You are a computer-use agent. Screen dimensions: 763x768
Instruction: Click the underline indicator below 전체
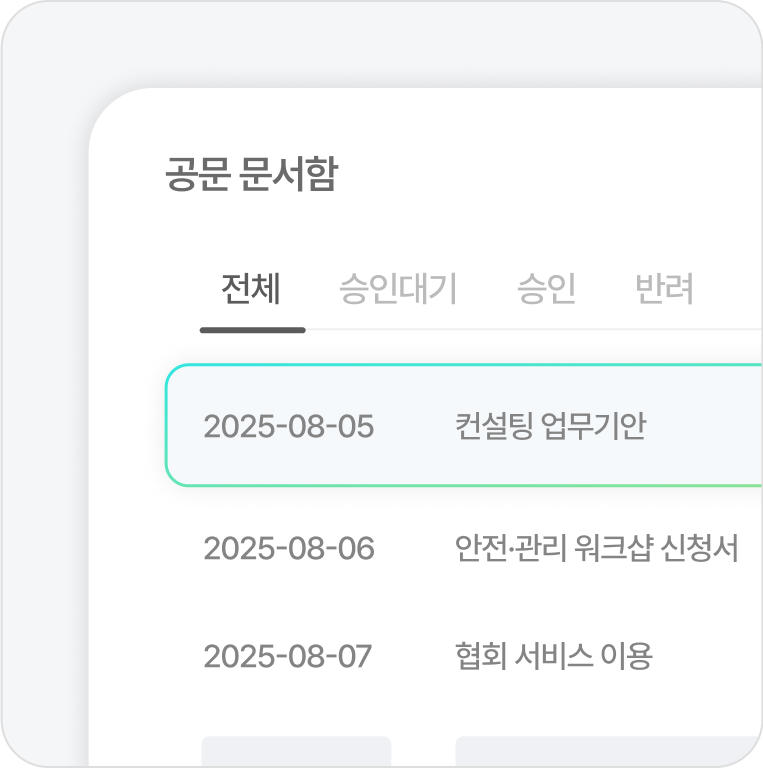click(x=251, y=324)
